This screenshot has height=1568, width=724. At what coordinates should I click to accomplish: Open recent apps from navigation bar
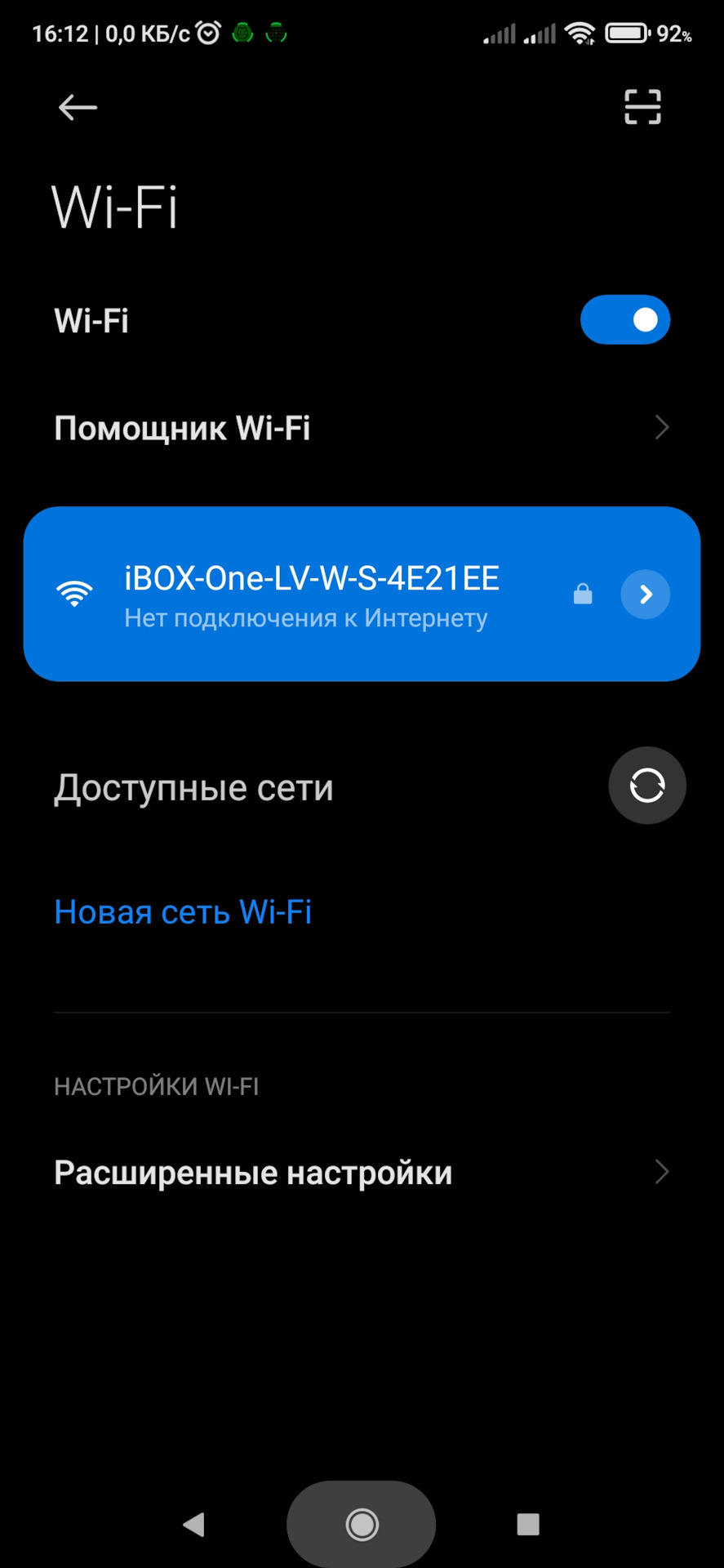coord(528,1524)
